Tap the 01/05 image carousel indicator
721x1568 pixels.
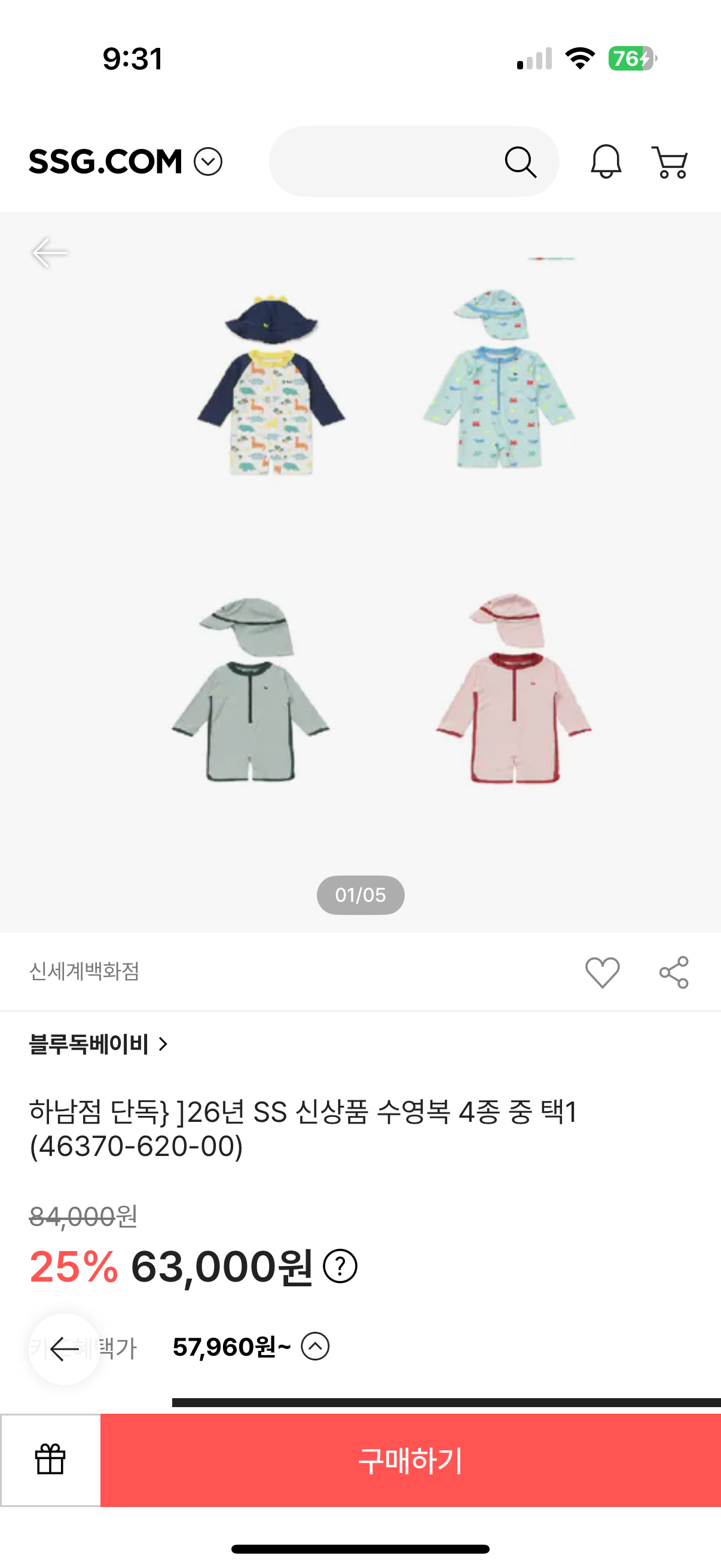pos(360,895)
